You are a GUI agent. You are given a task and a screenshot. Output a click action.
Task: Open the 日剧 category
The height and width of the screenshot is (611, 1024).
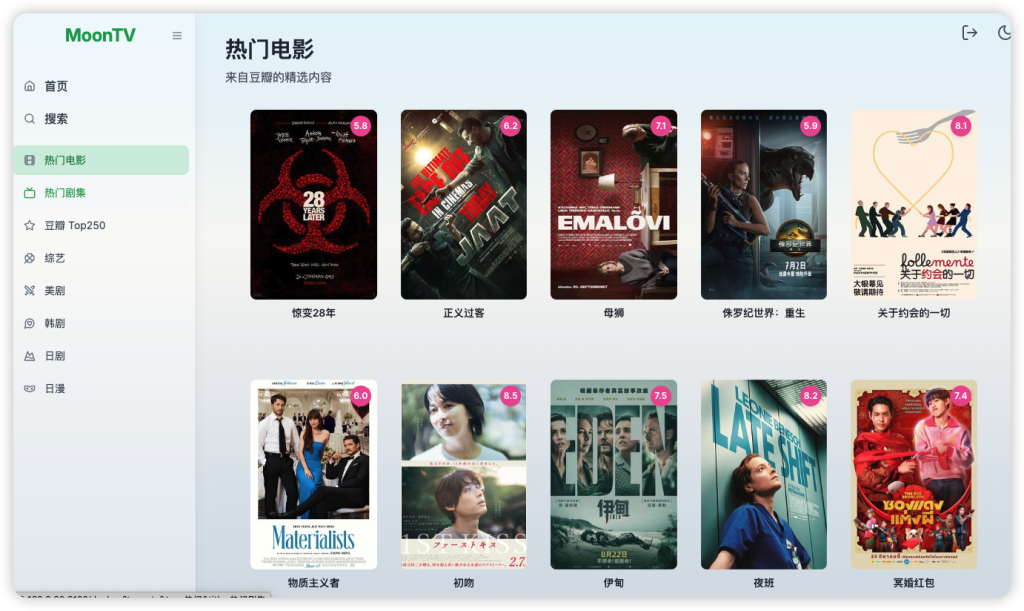tap(55, 356)
